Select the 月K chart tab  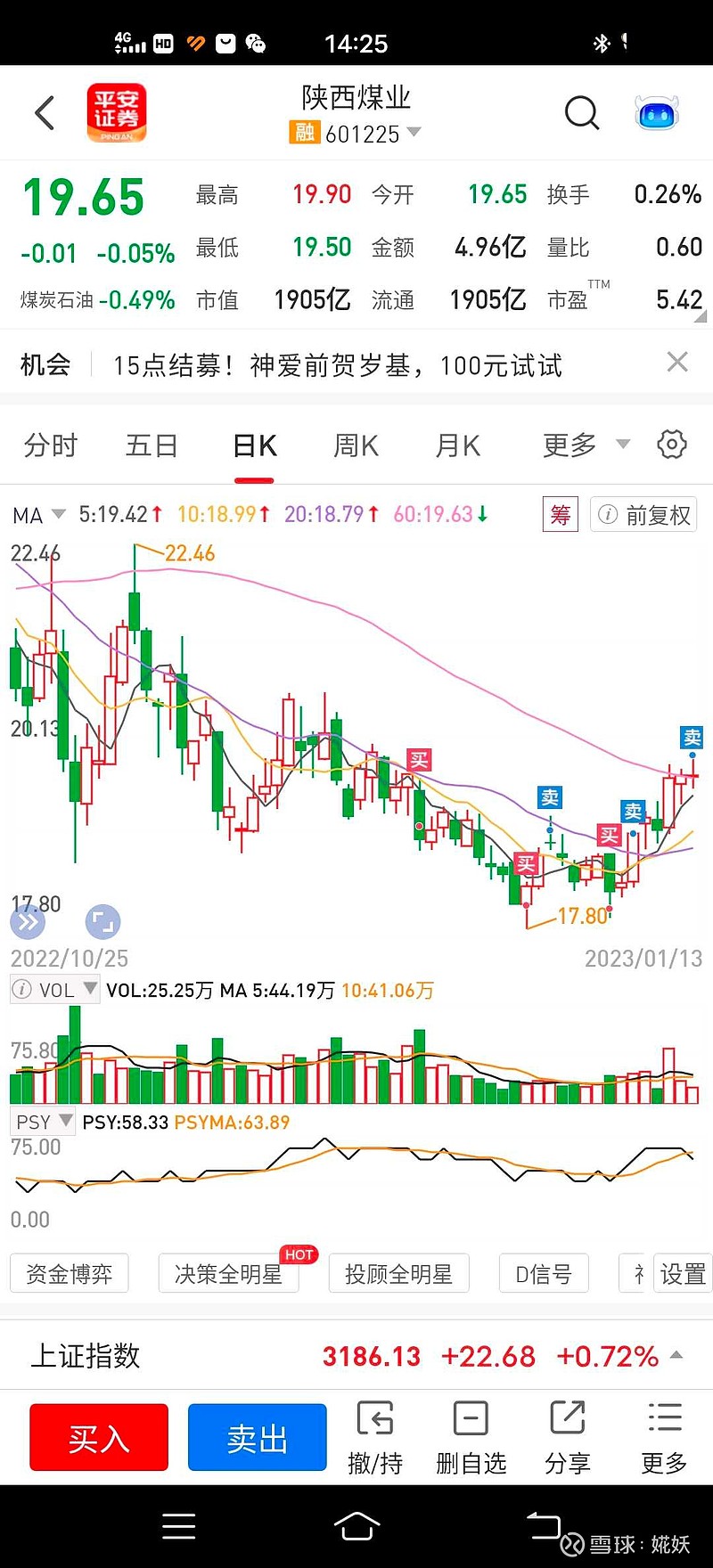[458, 445]
